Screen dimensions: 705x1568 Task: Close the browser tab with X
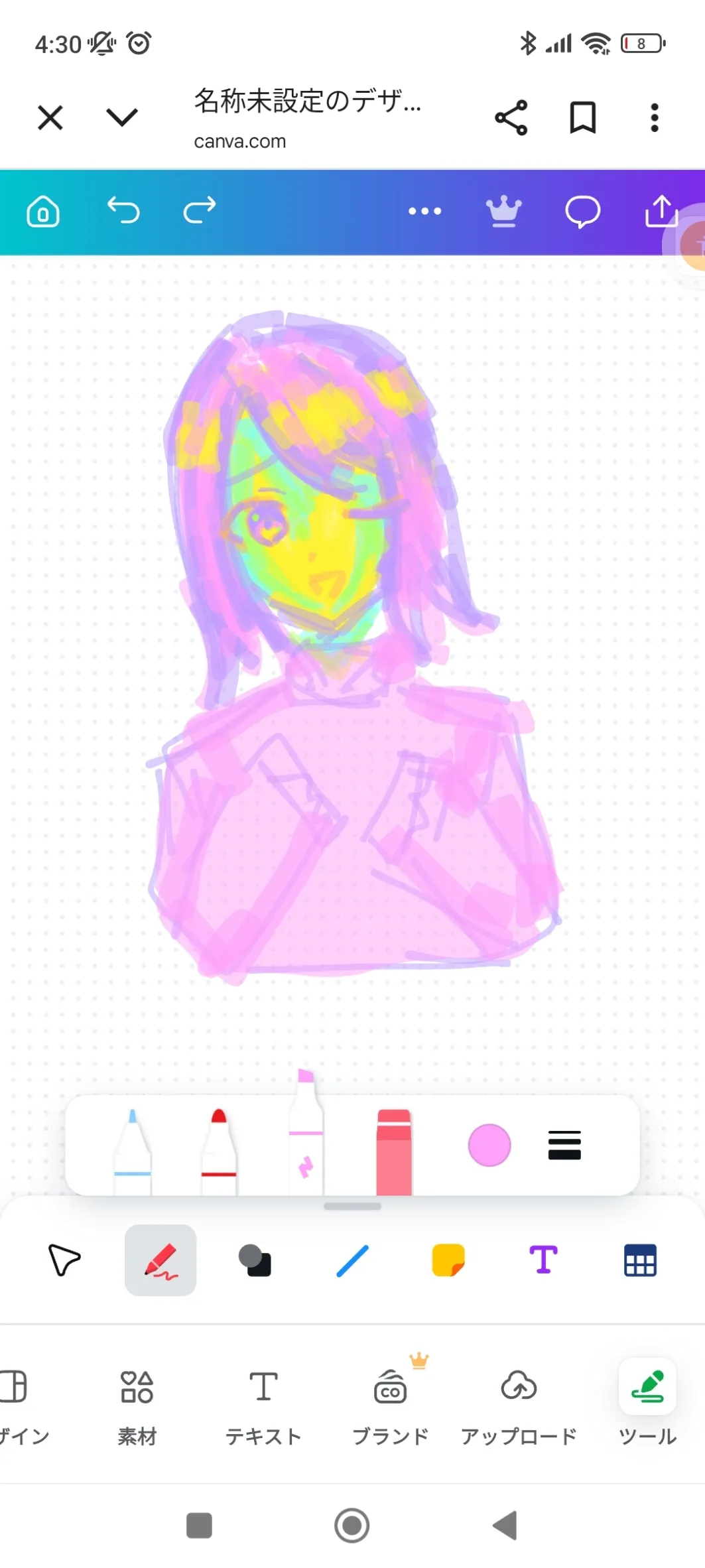pos(50,118)
